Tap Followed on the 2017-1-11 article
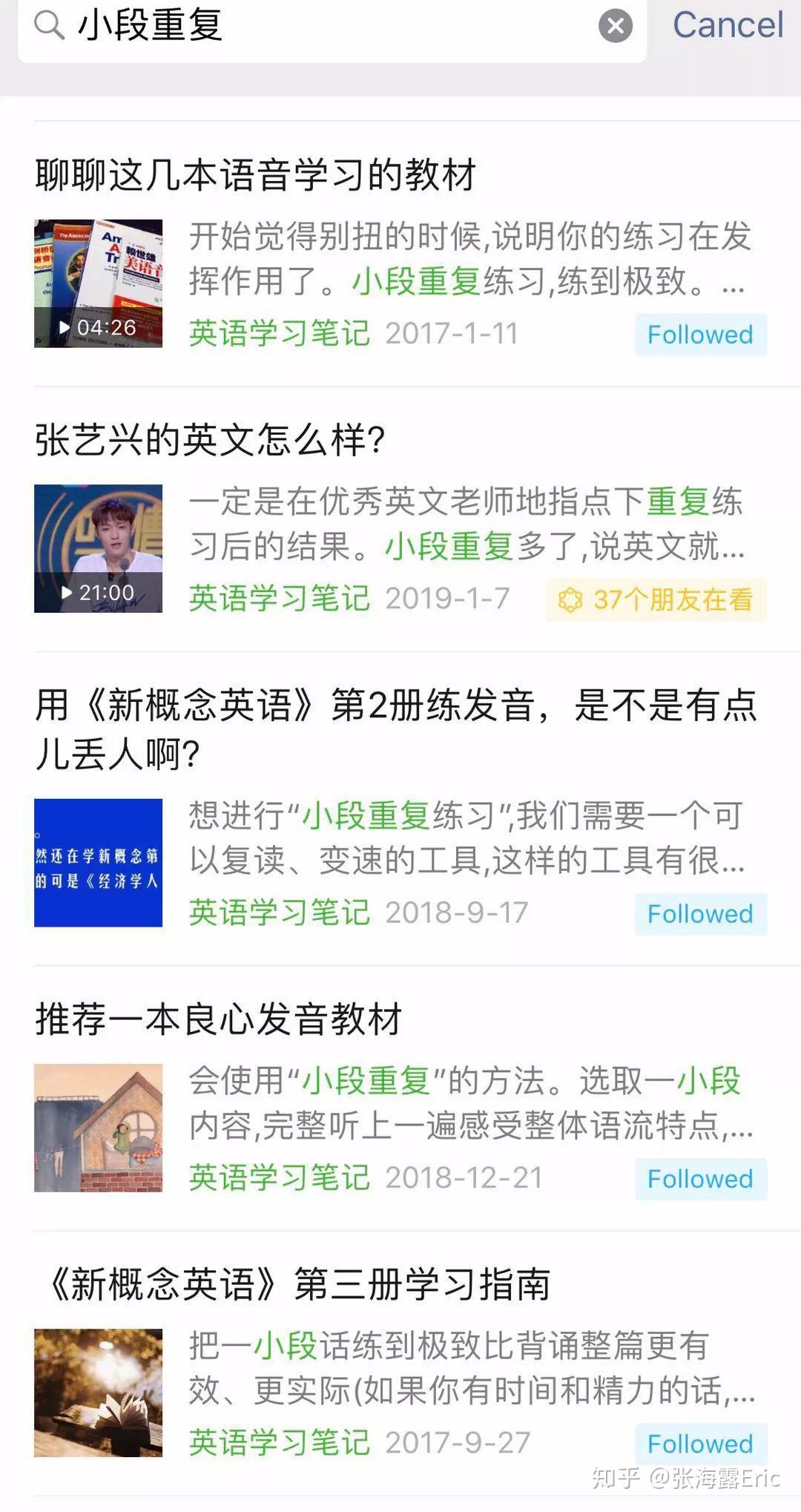This screenshot has height=1512, width=801. tap(699, 335)
